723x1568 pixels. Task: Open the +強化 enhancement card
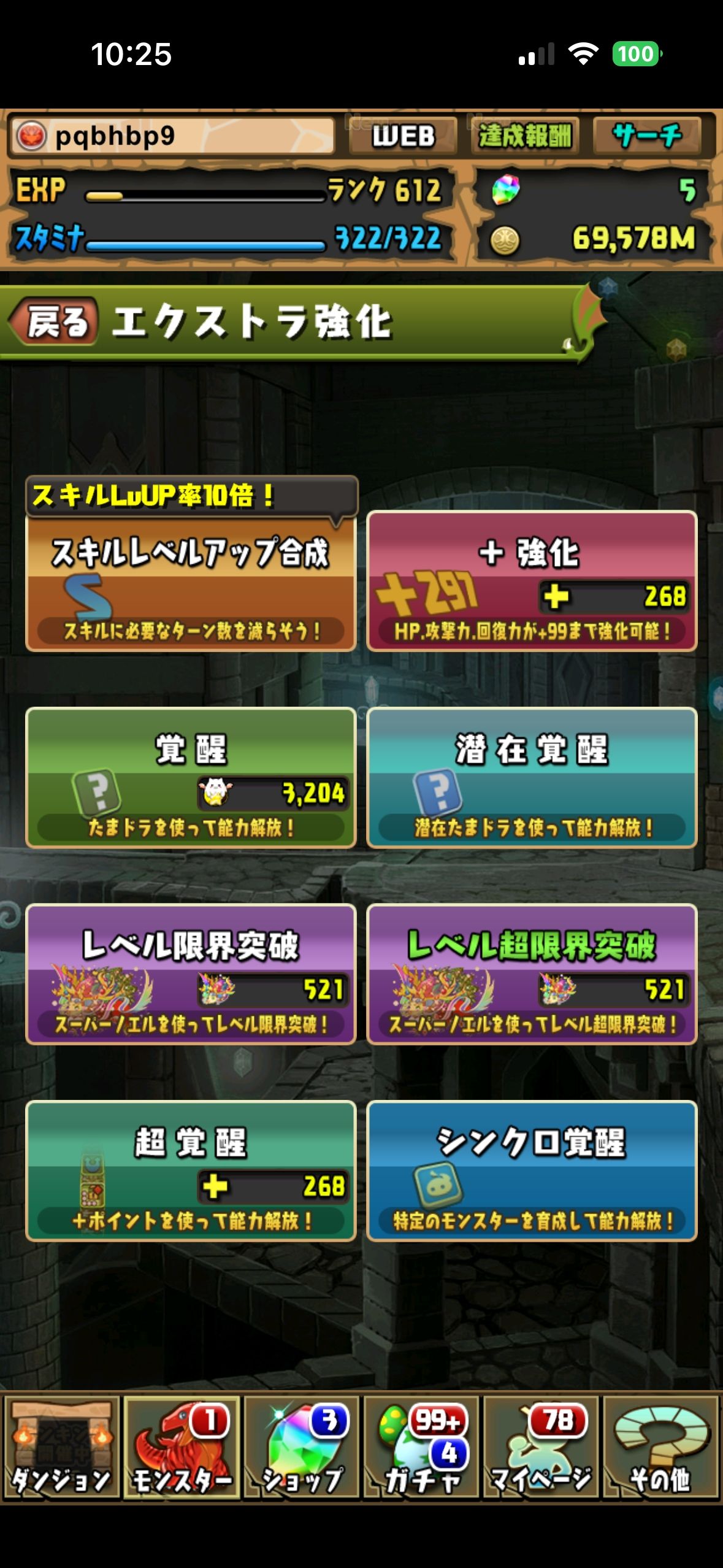pyautogui.click(x=532, y=582)
